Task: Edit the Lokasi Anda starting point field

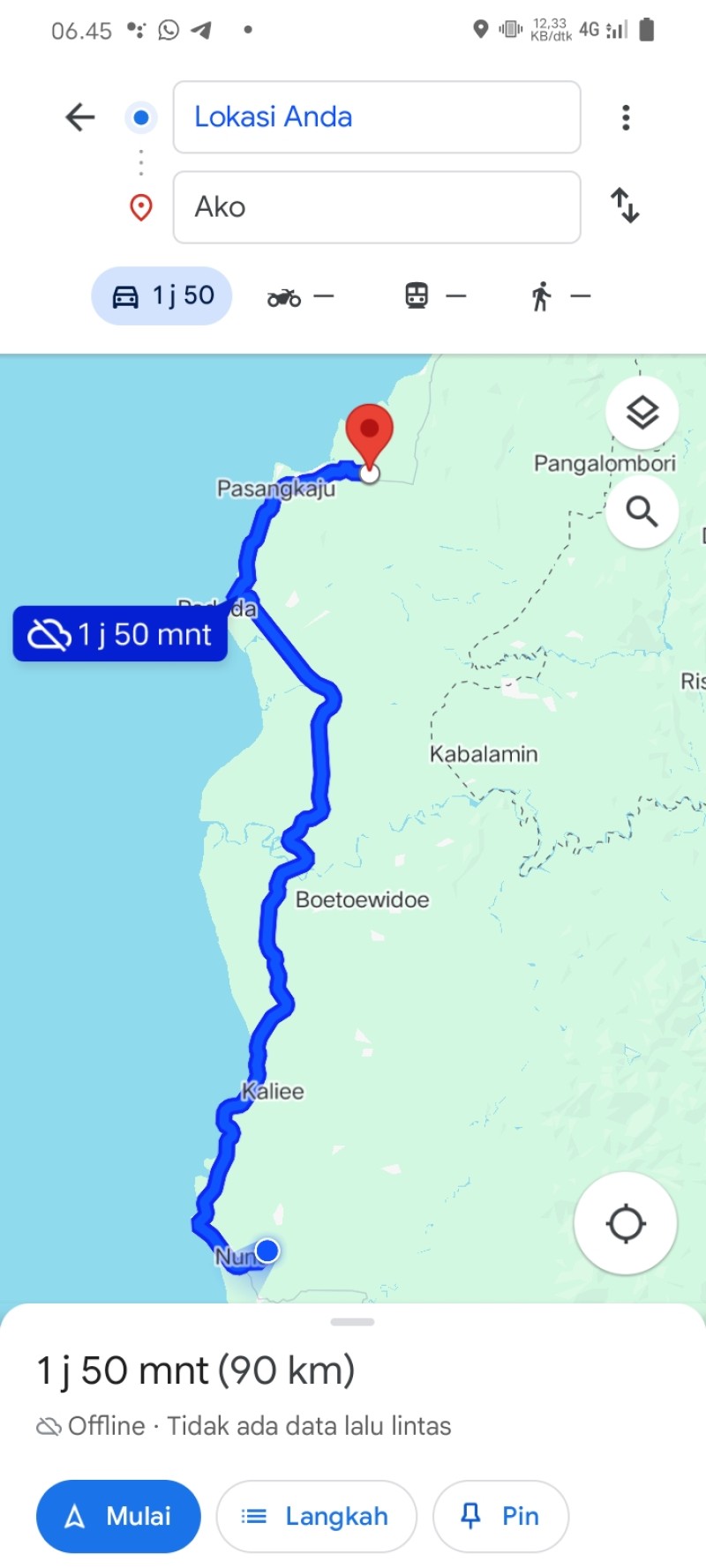Action: (x=377, y=117)
